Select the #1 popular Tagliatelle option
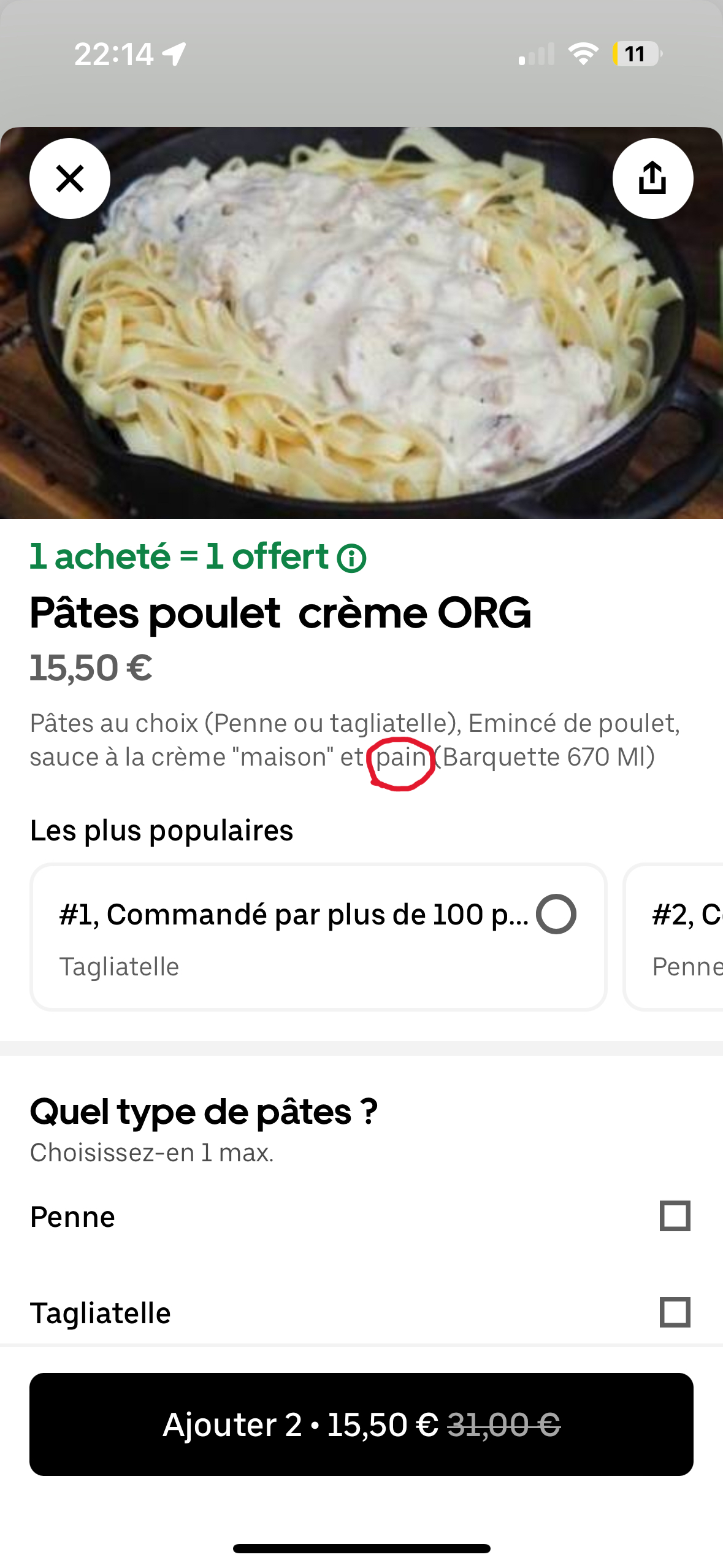Viewport: 723px width, 1568px height. tap(556, 915)
